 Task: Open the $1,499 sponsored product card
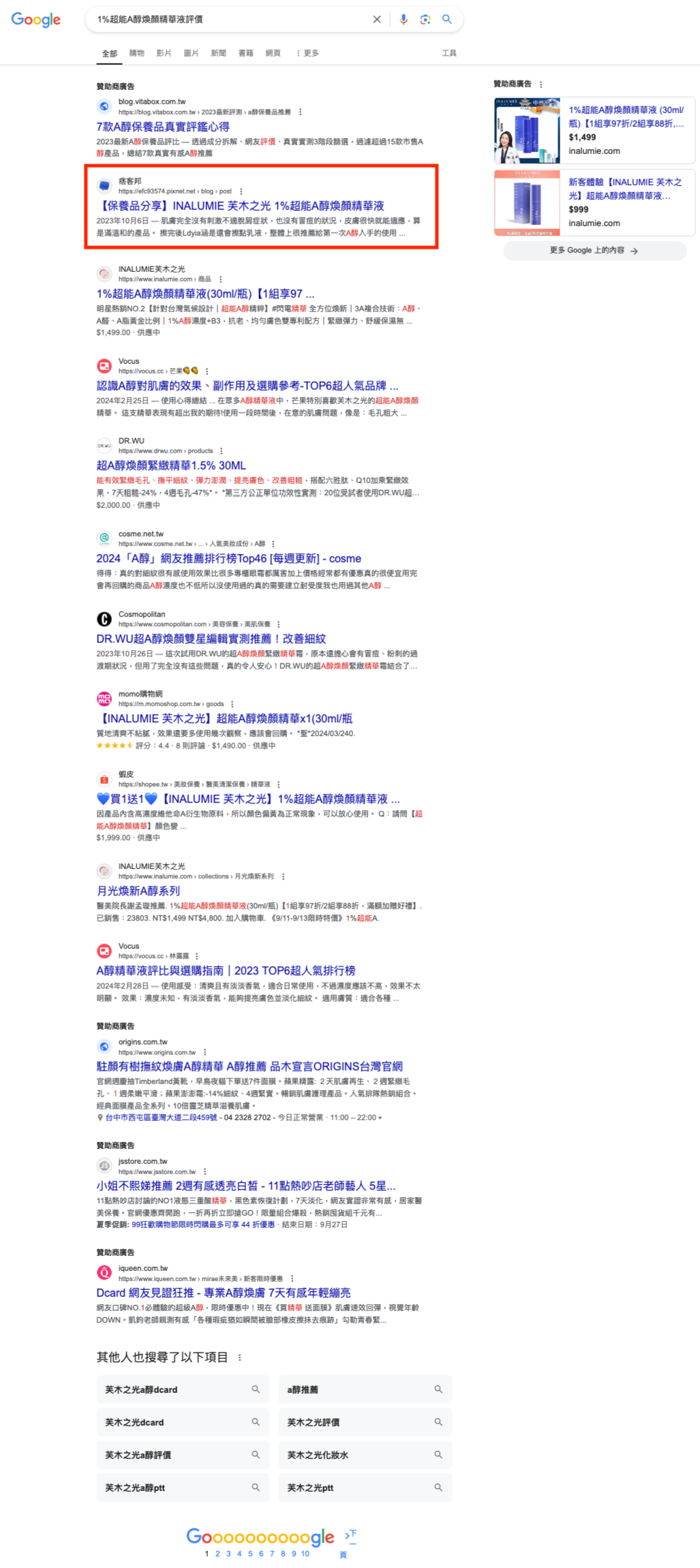(594, 130)
